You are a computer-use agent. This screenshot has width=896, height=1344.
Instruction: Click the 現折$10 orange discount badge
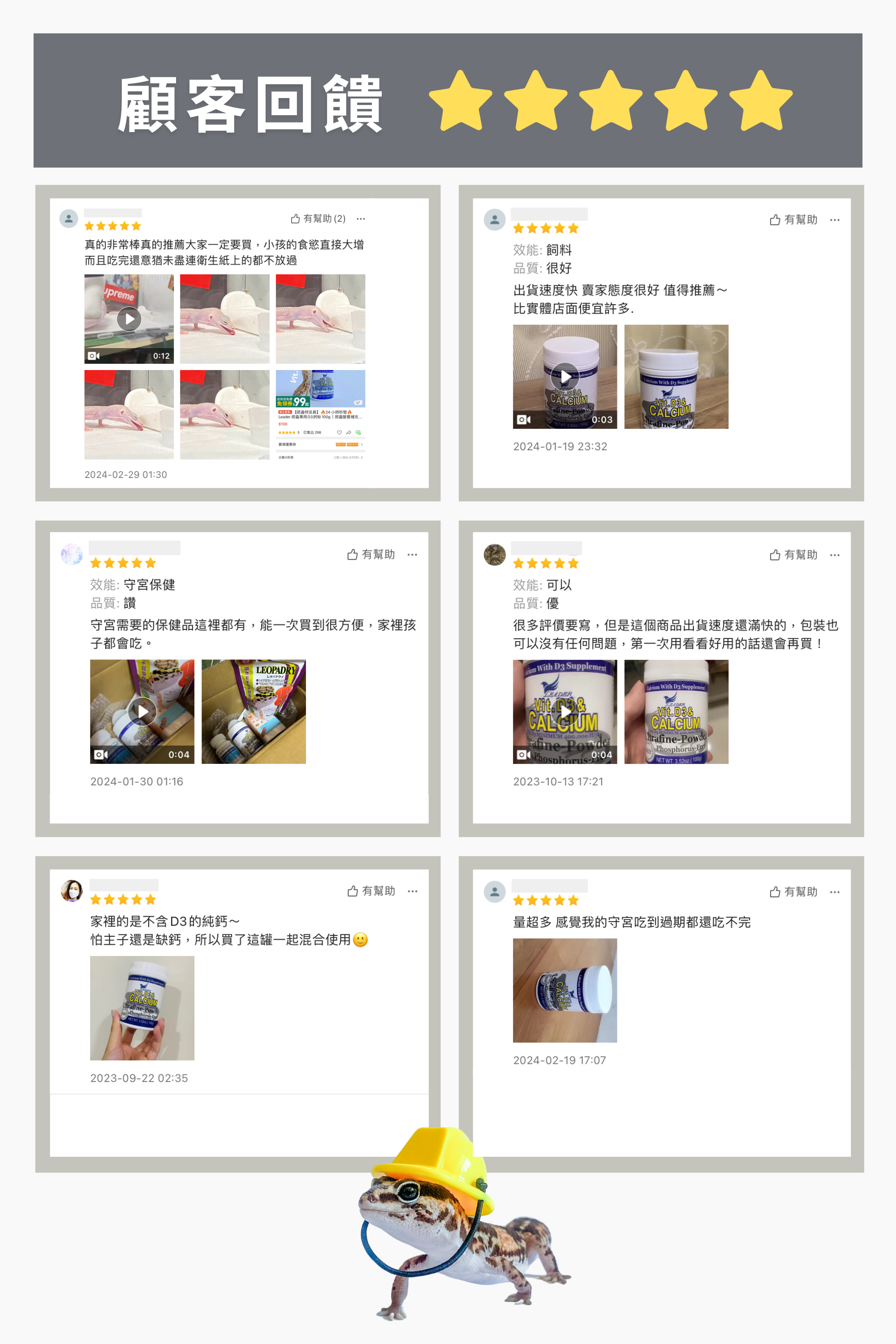pos(353,444)
